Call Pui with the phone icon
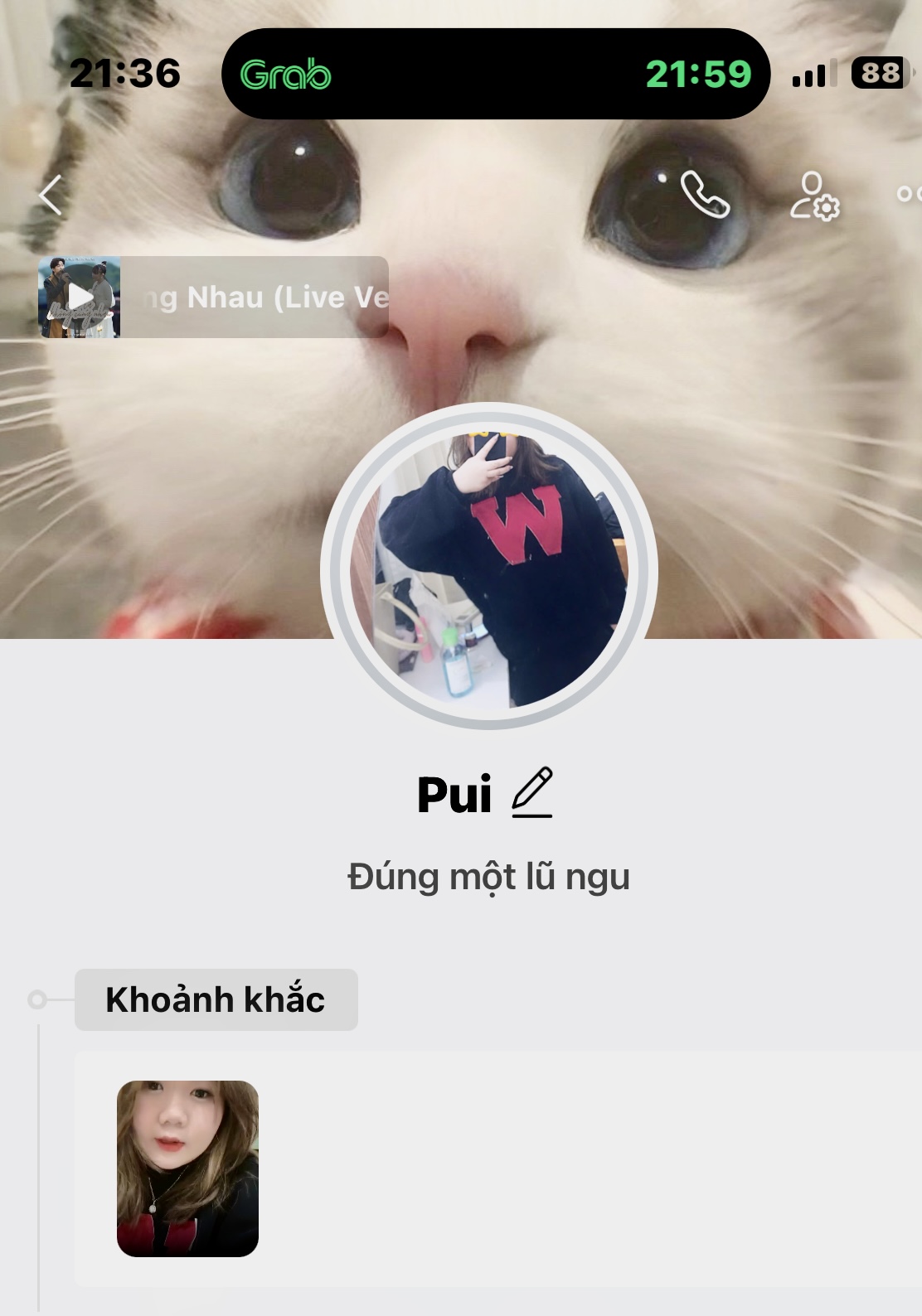922x1316 pixels. tap(705, 195)
